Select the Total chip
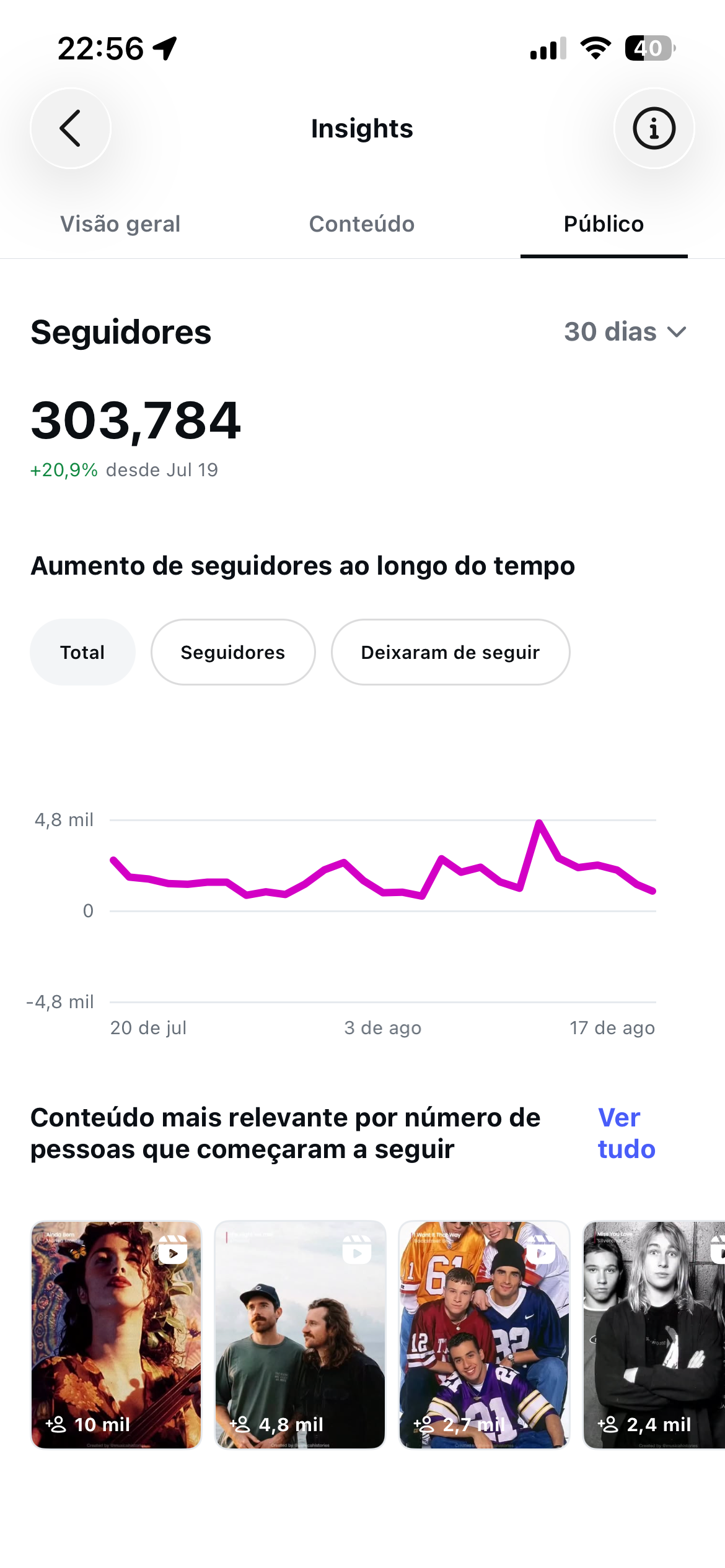 pyautogui.click(x=82, y=652)
